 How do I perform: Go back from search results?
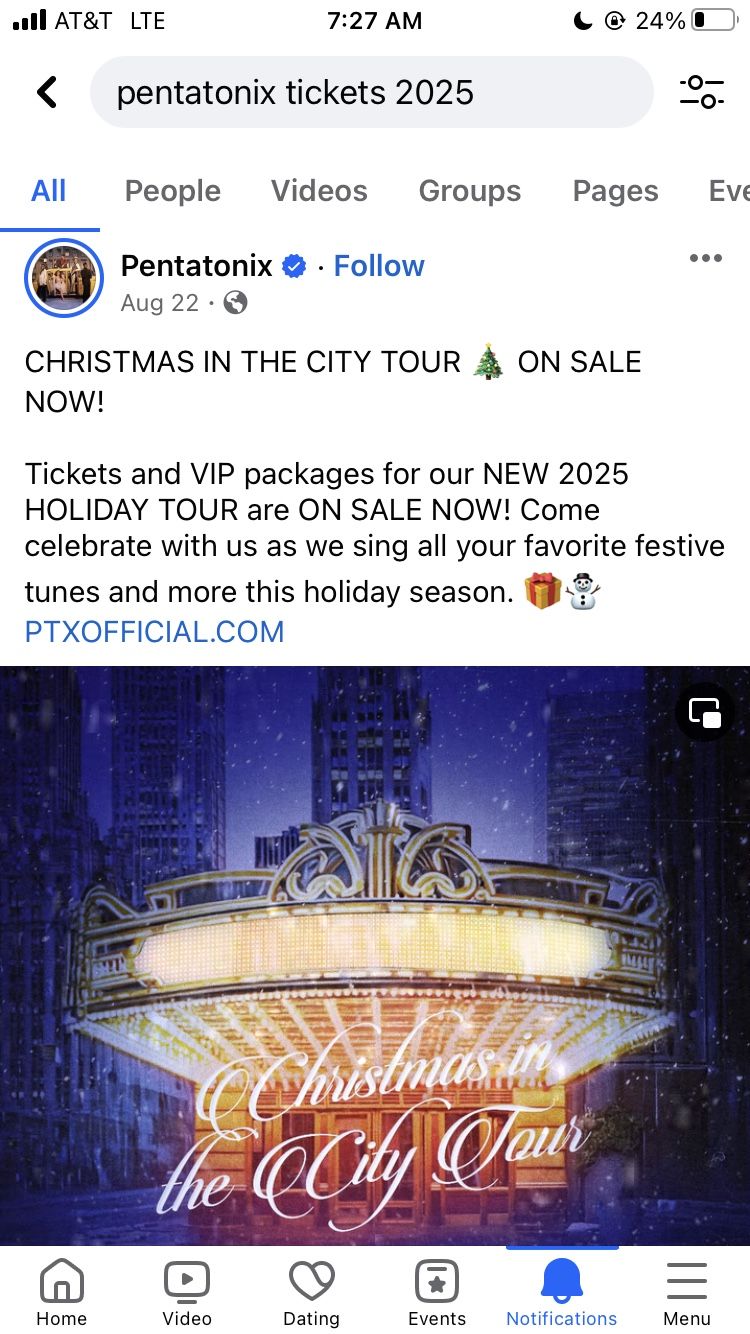point(46,92)
